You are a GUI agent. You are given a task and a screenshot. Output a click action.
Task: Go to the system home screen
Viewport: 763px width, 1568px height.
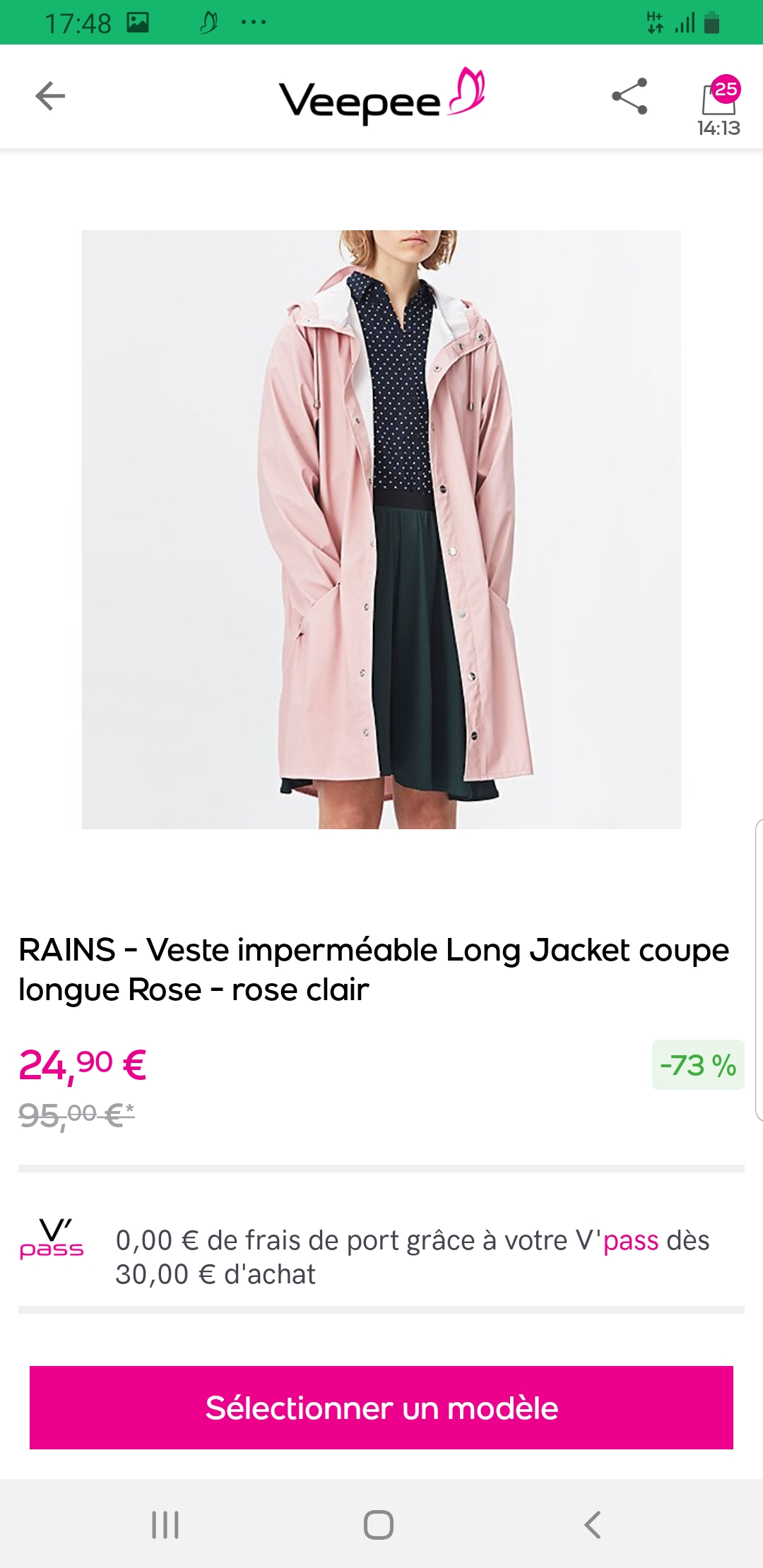(x=379, y=1524)
